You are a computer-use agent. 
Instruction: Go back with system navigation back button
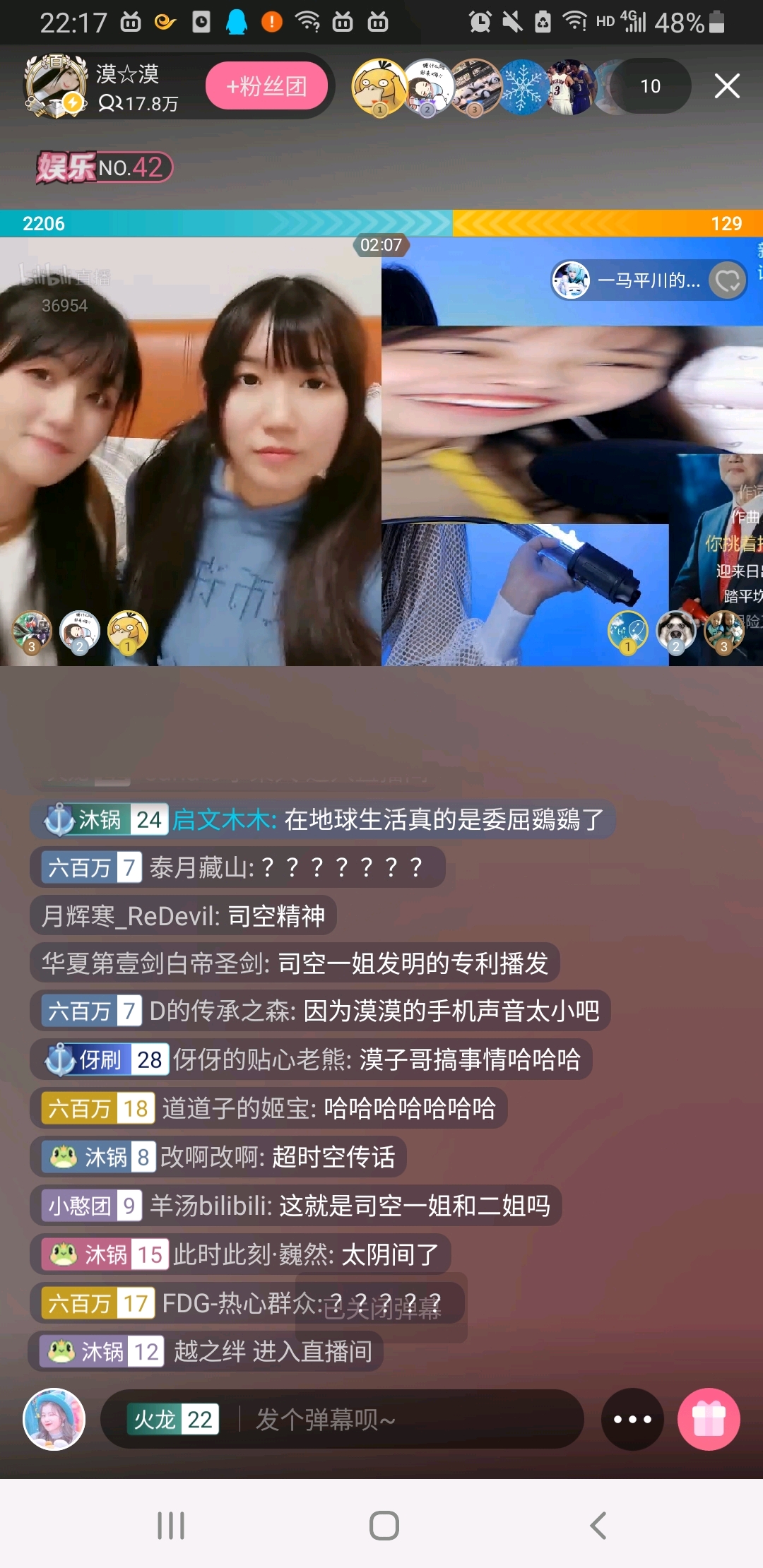(x=598, y=1526)
